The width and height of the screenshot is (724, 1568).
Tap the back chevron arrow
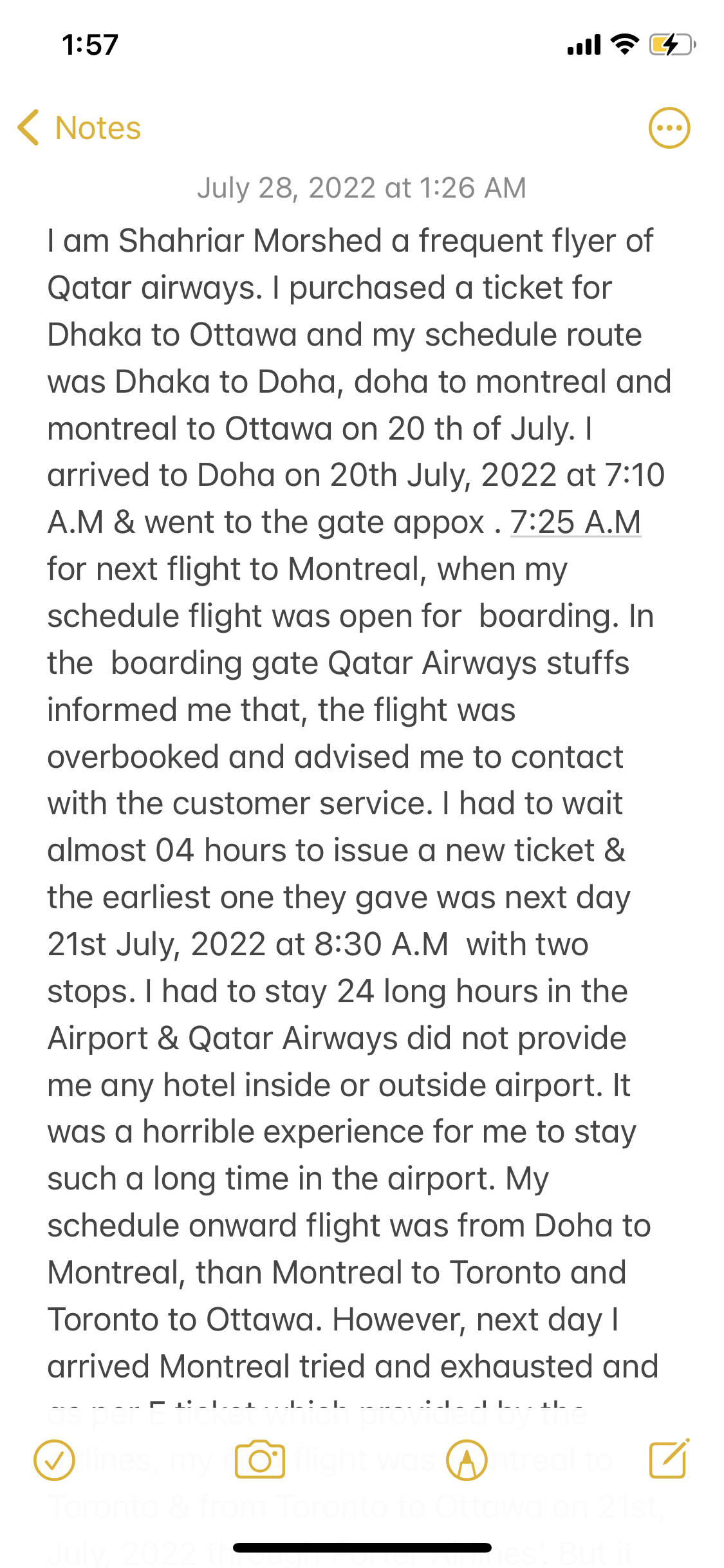(28, 128)
